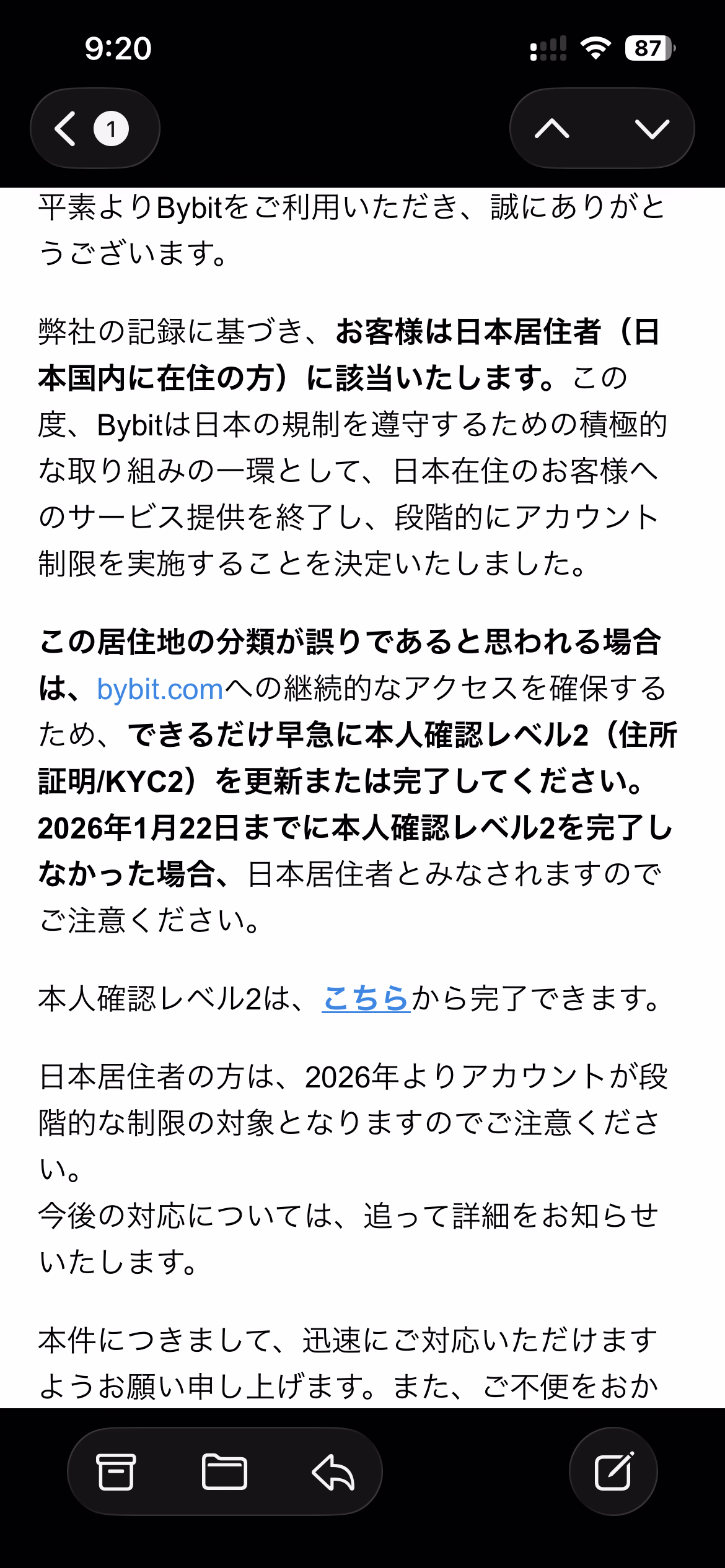Reply to this email

pos(333,1471)
